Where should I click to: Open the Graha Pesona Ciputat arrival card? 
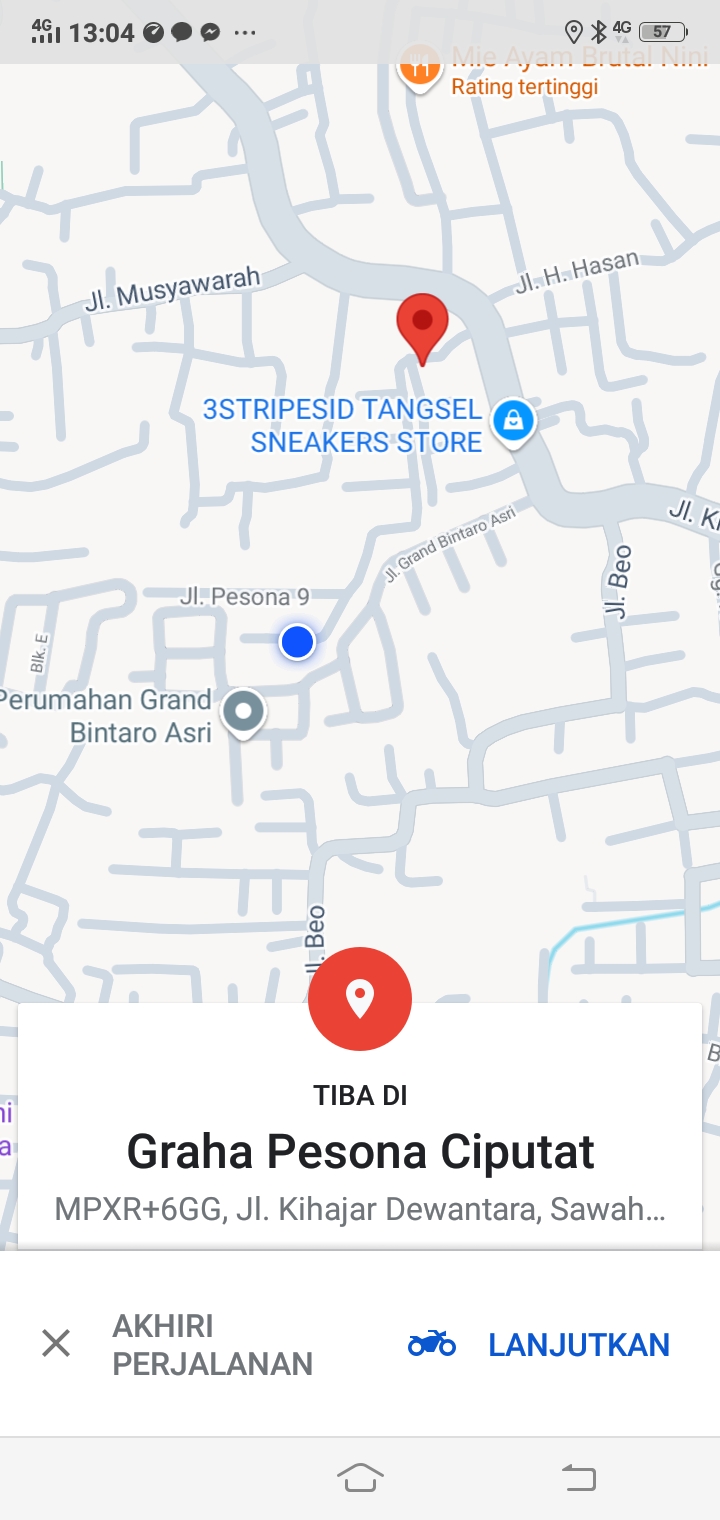tap(360, 1152)
